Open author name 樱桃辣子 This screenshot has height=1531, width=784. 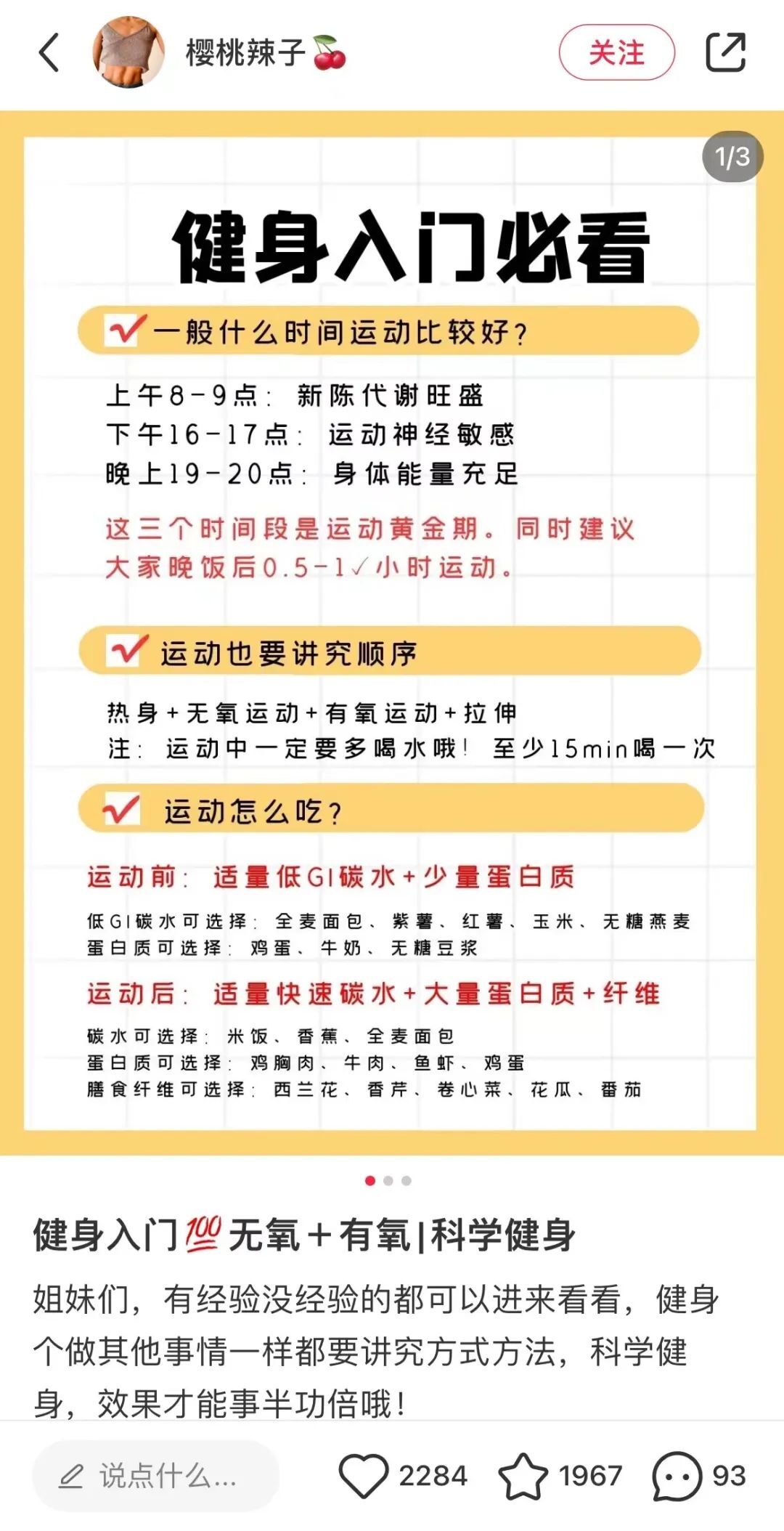(245, 52)
